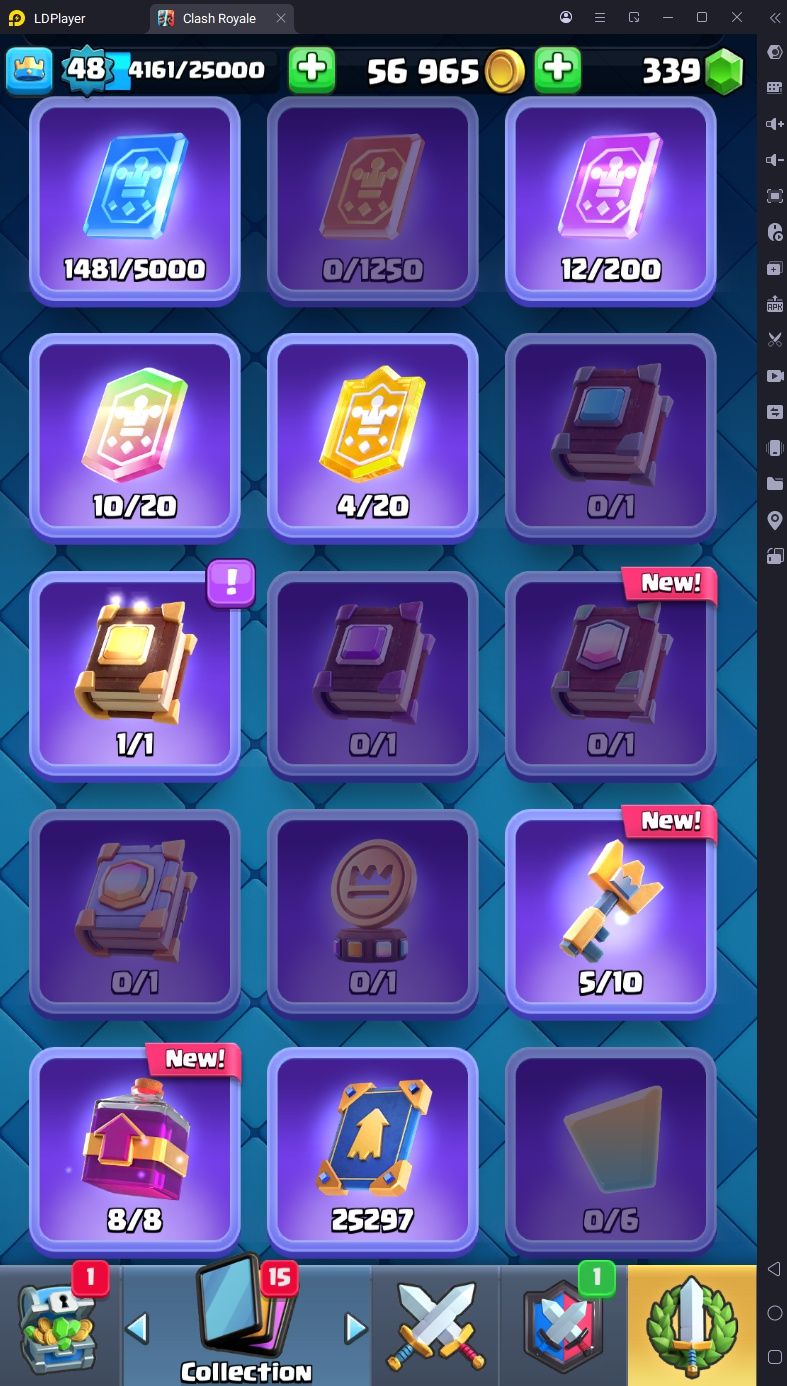Open the purple wild card showing 12/200

point(610,200)
